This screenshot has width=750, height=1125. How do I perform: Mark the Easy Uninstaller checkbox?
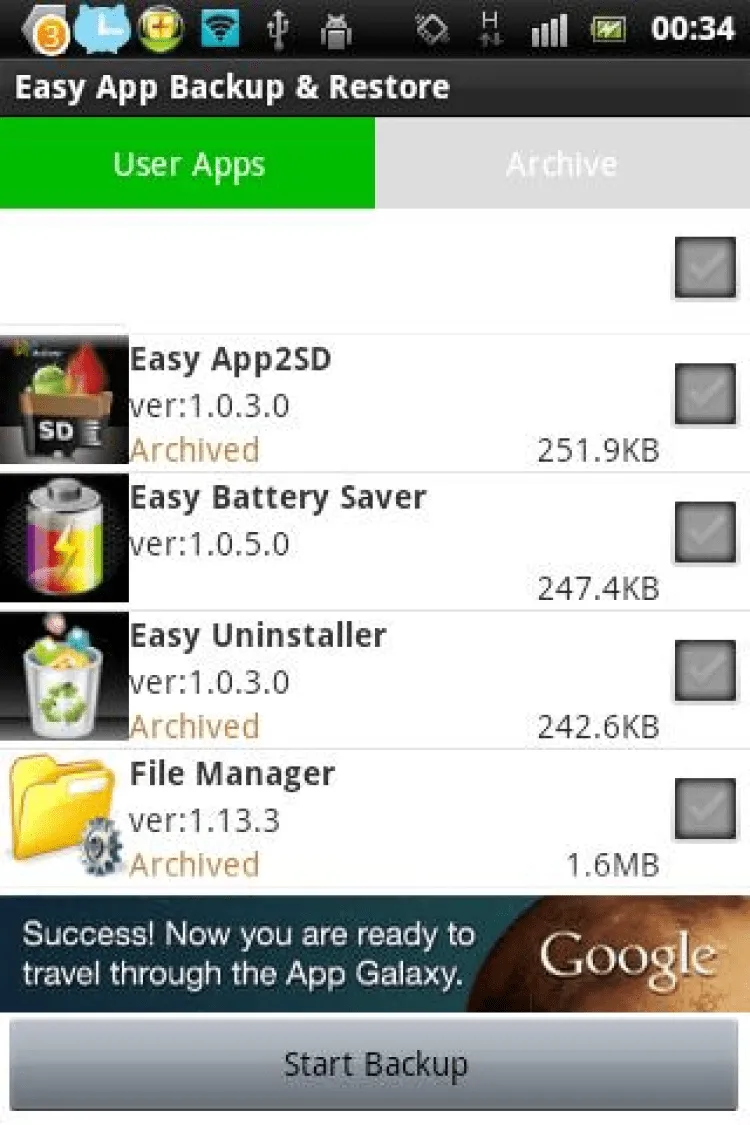[x=705, y=670]
